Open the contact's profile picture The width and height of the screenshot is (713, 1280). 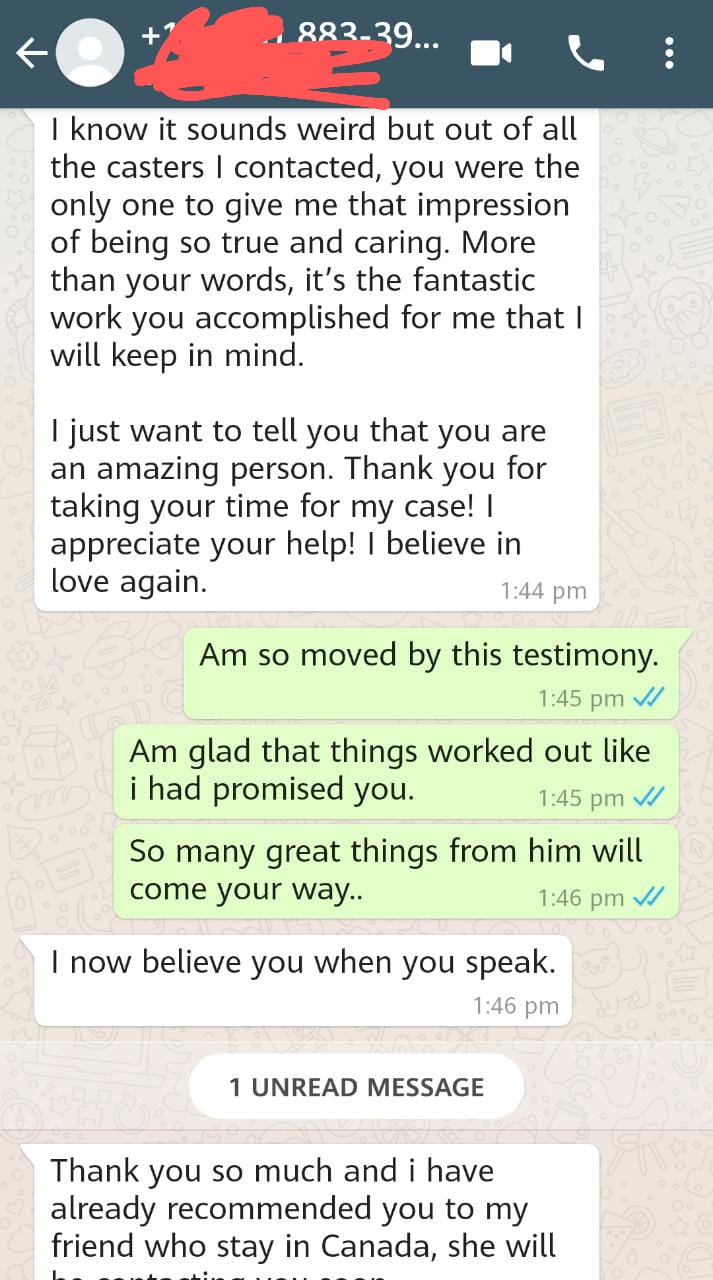click(x=90, y=53)
